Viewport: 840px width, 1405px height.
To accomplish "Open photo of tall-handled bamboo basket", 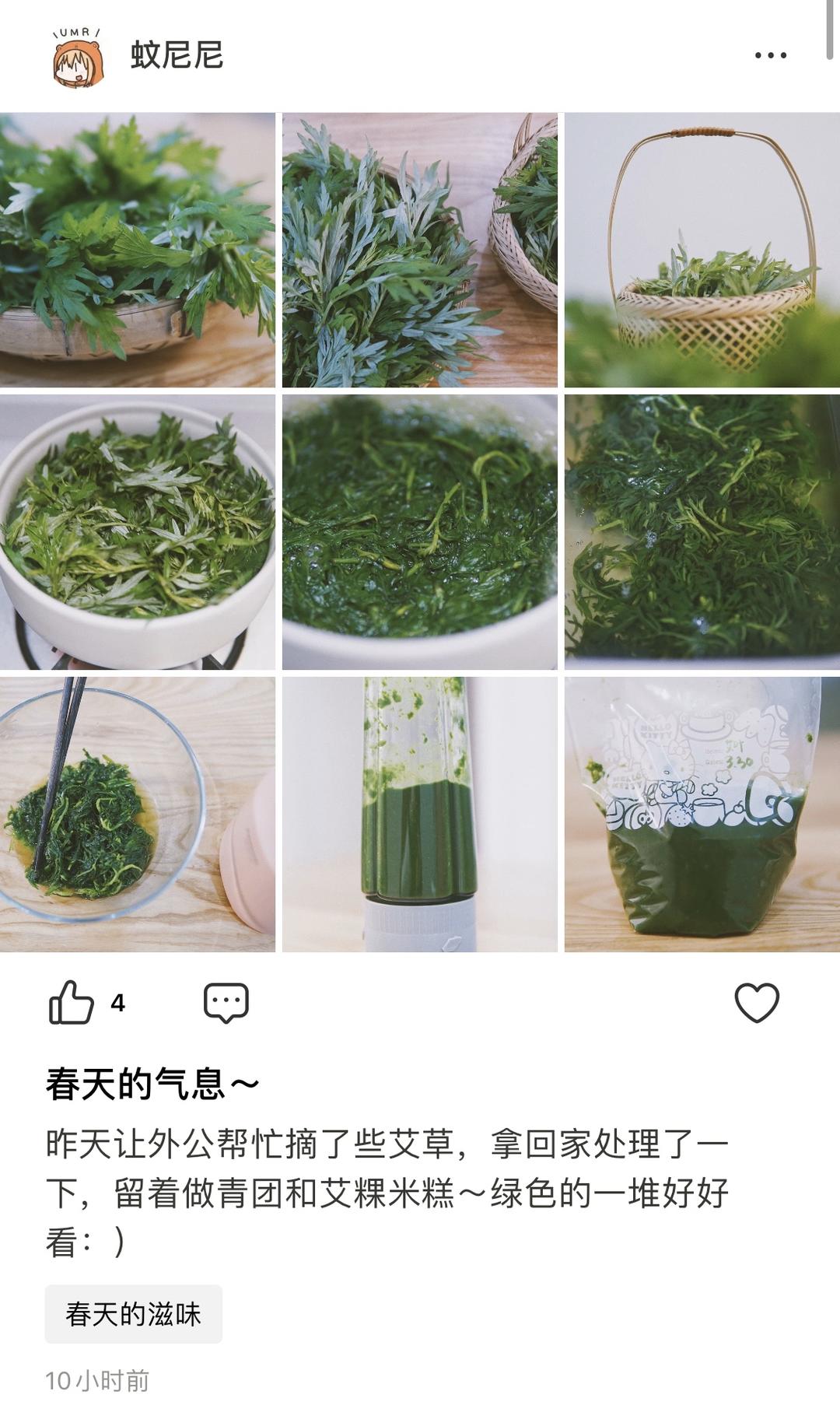I will point(702,250).
